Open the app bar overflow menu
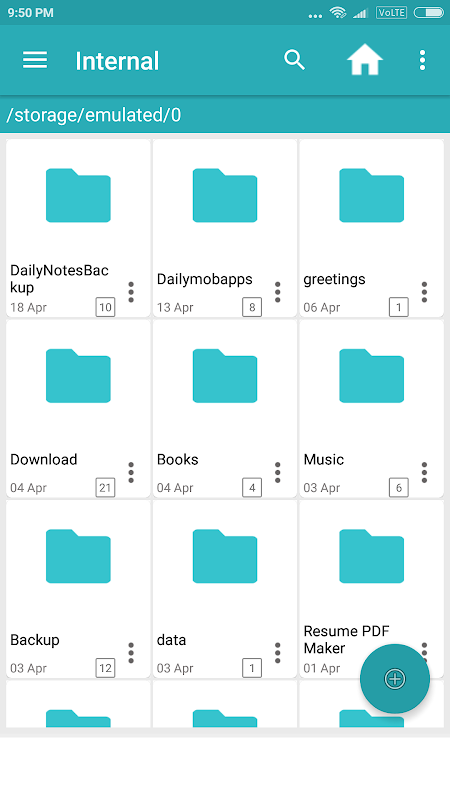The width and height of the screenshot is (450, 800). pyautogui.click(x=422, y=60)
